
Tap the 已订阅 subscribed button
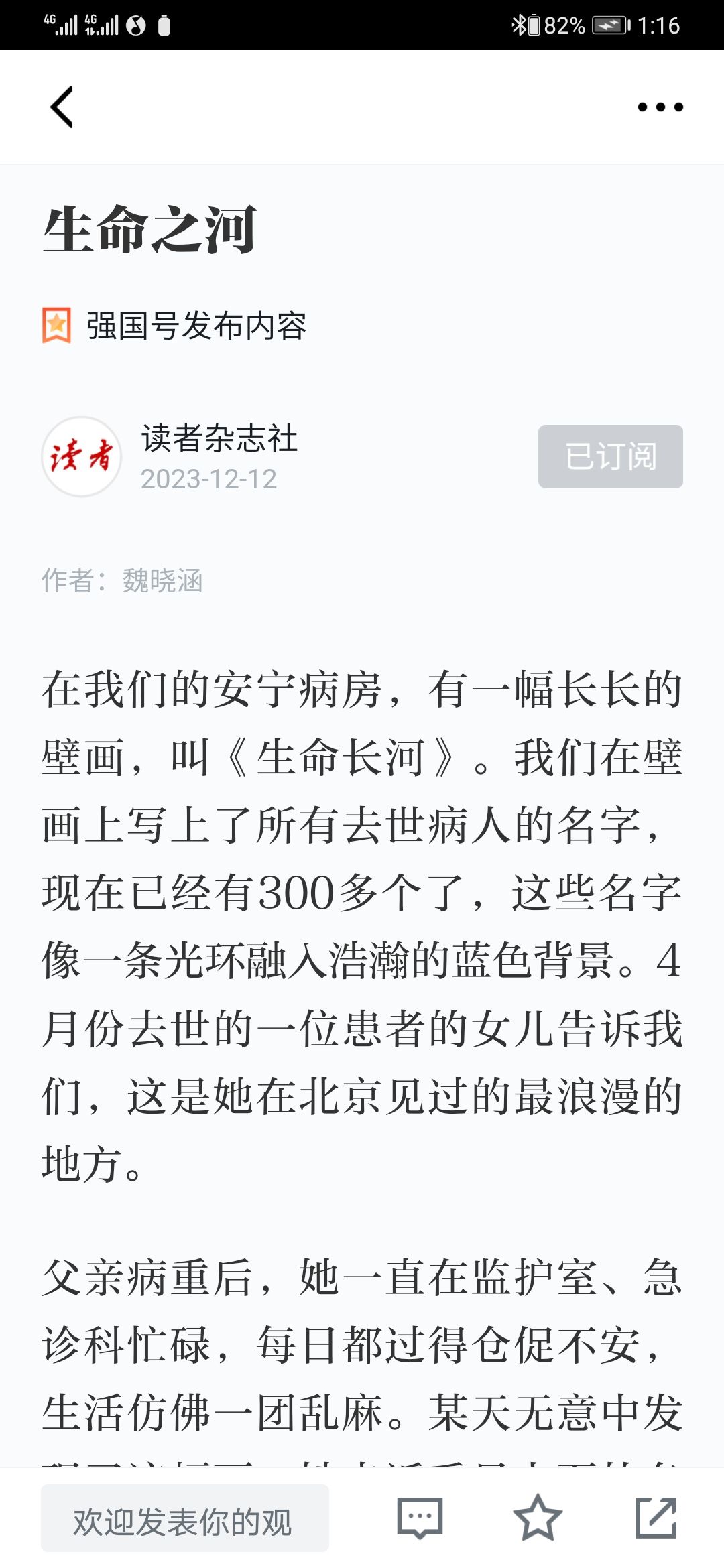click(x=611, y=456)
